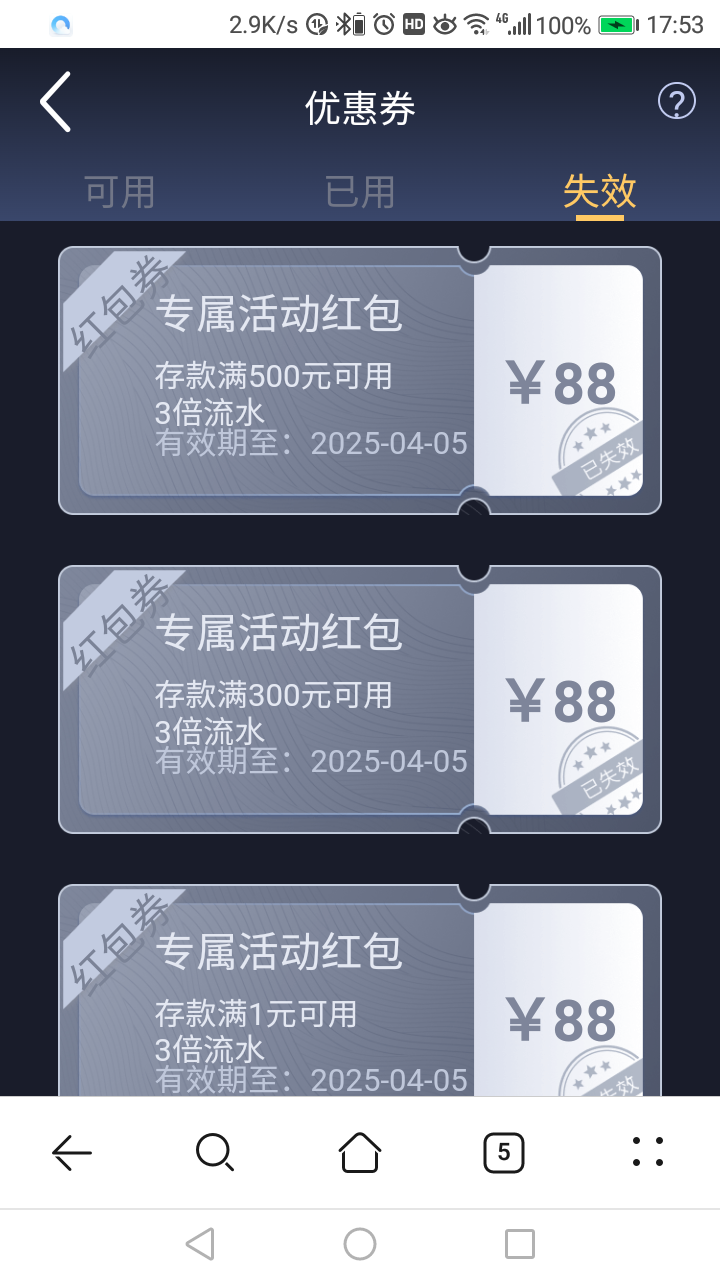Screen dimensions: 720x1280
Task: Go back from the 优惠券 page
Action: click(x=55, y=102)
